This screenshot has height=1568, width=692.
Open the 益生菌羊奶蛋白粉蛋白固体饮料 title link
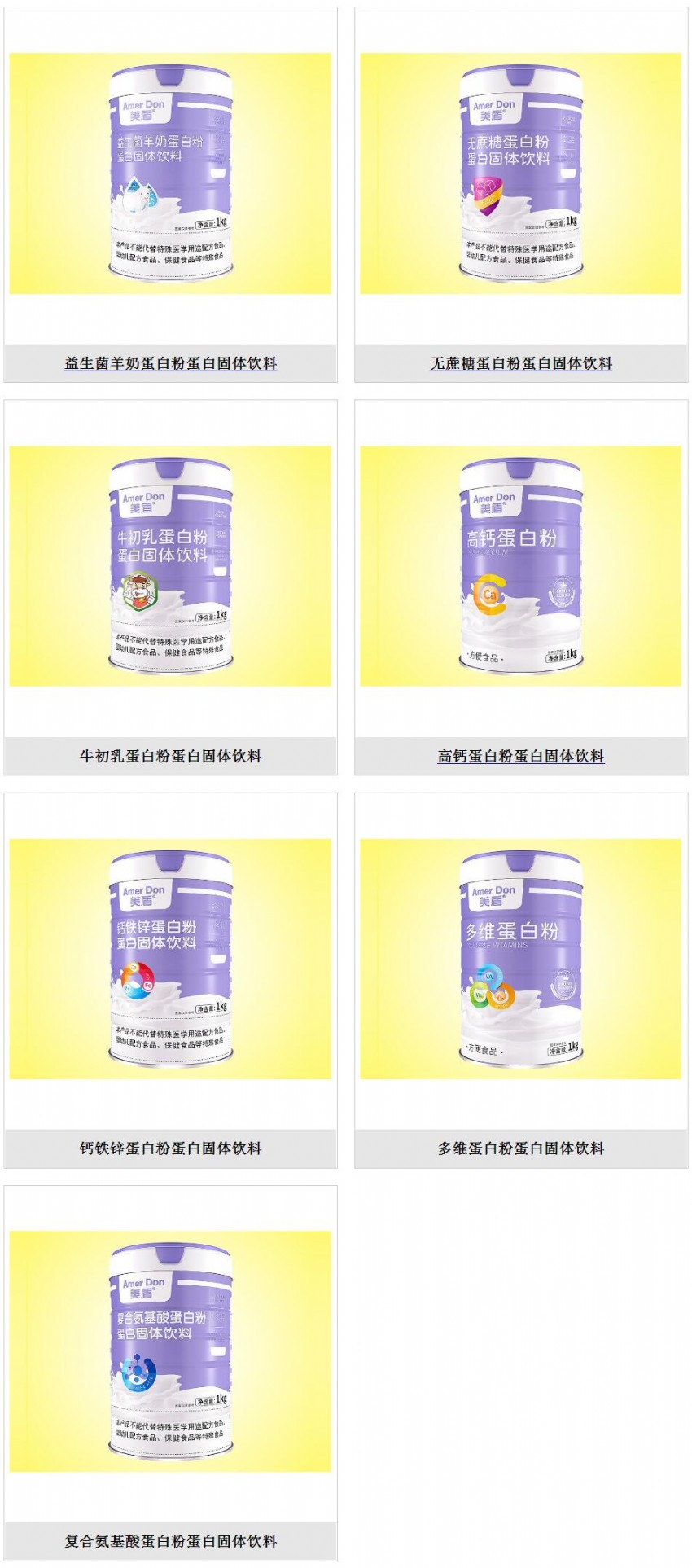coord(170,363)
